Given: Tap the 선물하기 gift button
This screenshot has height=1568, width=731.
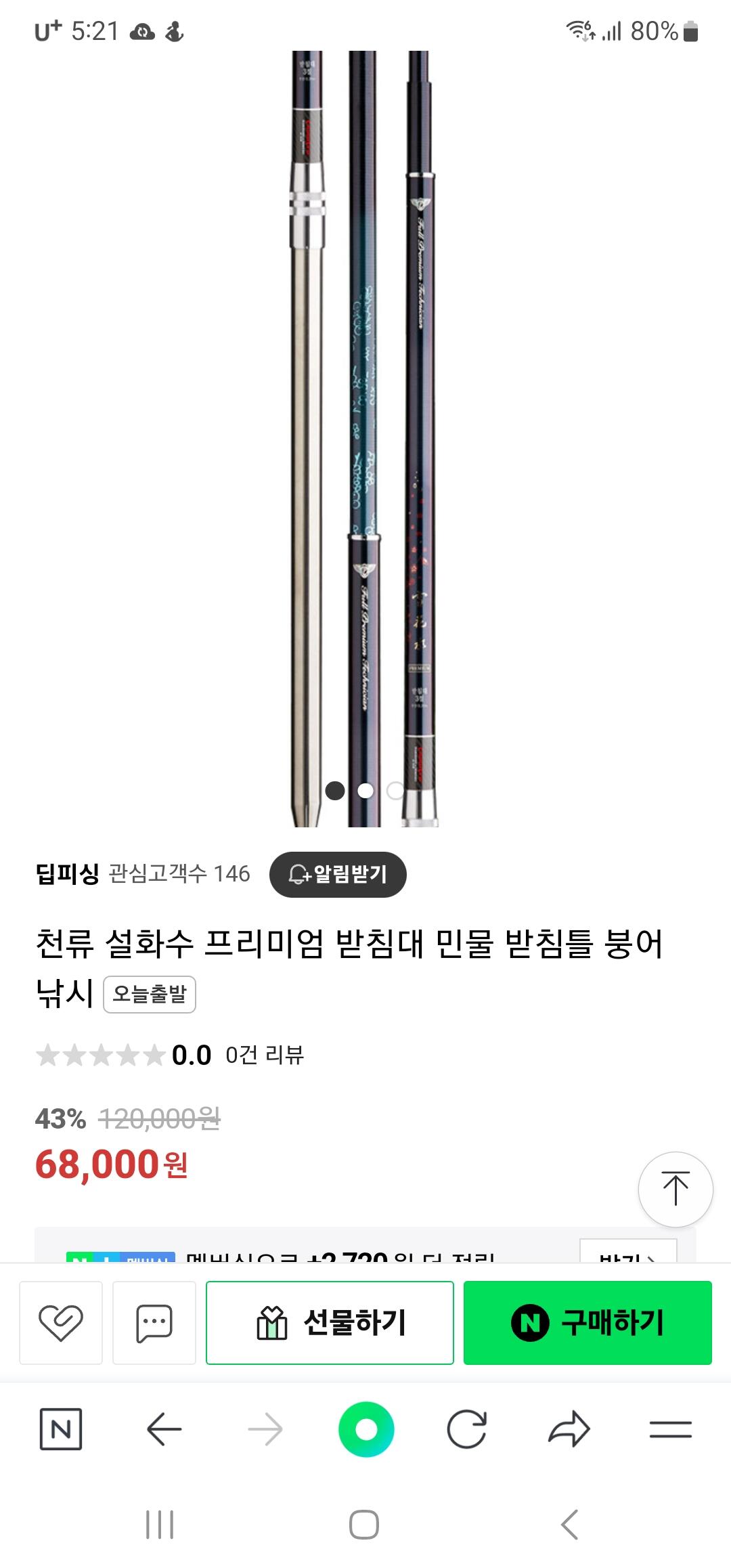Looking at the screenshot, I should click(330, 1322).
